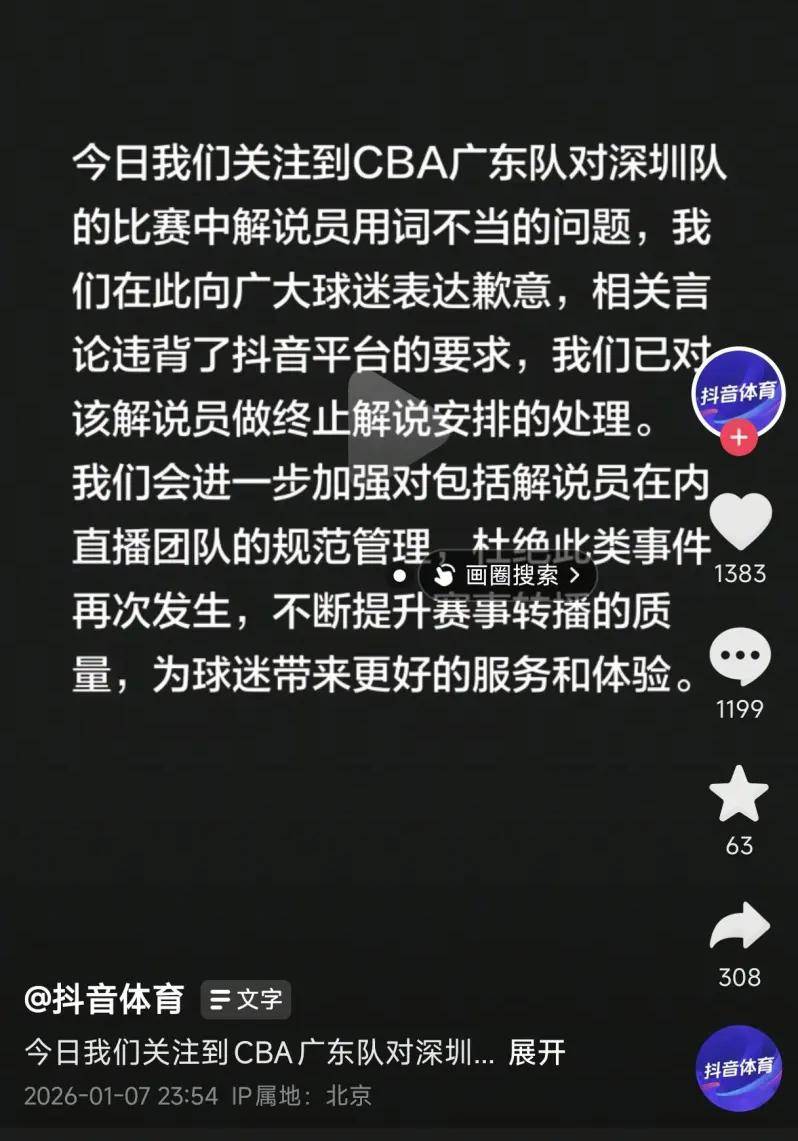Tap the 文字 text tag
The height and width of the screenshot is (1141, 798).
(246, 999)
